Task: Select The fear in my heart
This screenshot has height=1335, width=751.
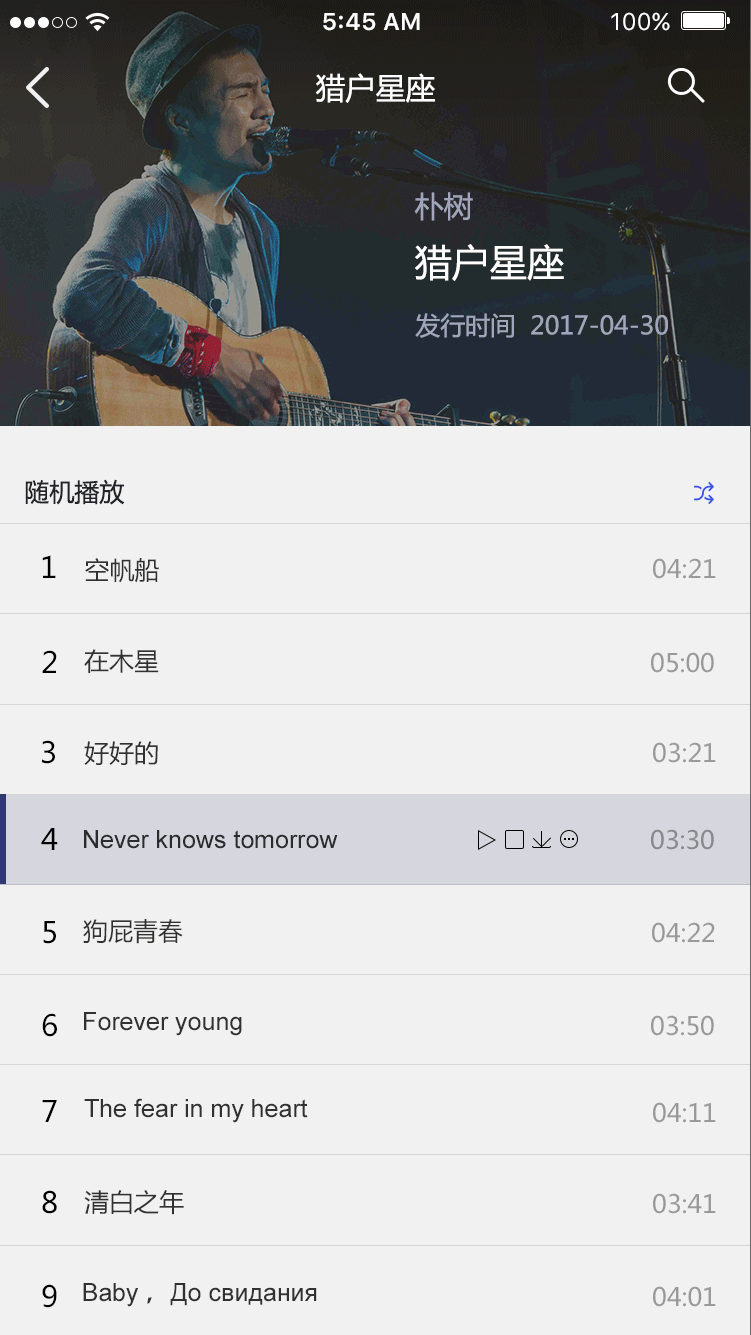Action: point(195,1109)
